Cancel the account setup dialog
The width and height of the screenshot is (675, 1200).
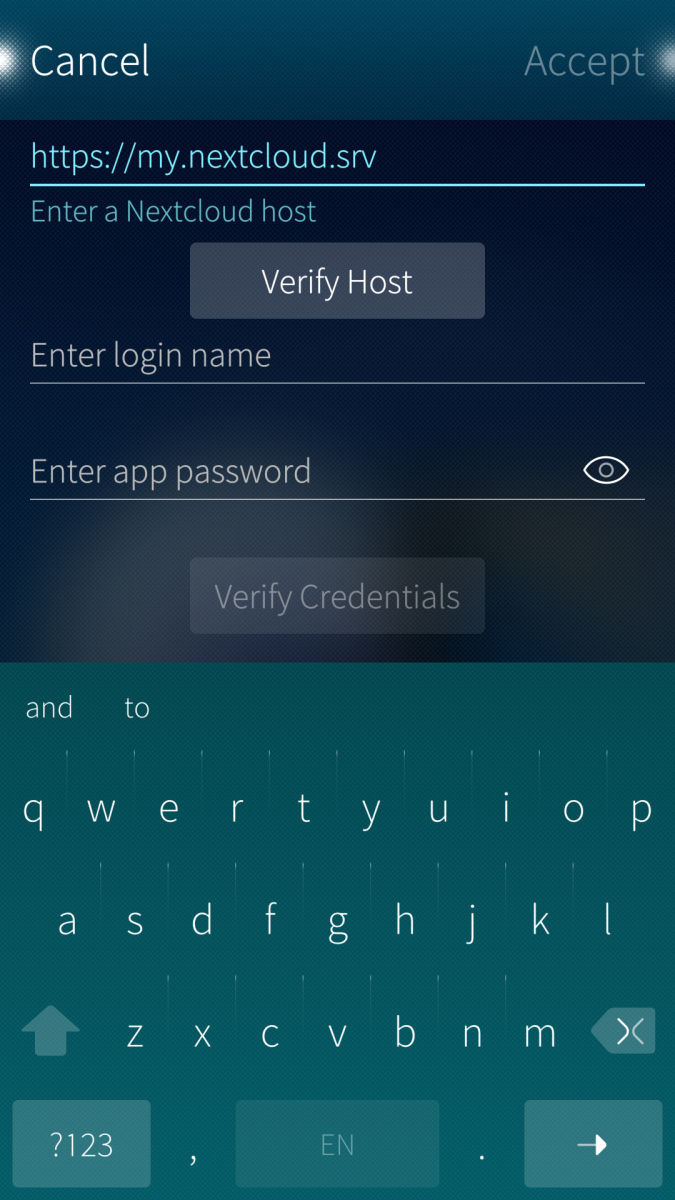90,61
